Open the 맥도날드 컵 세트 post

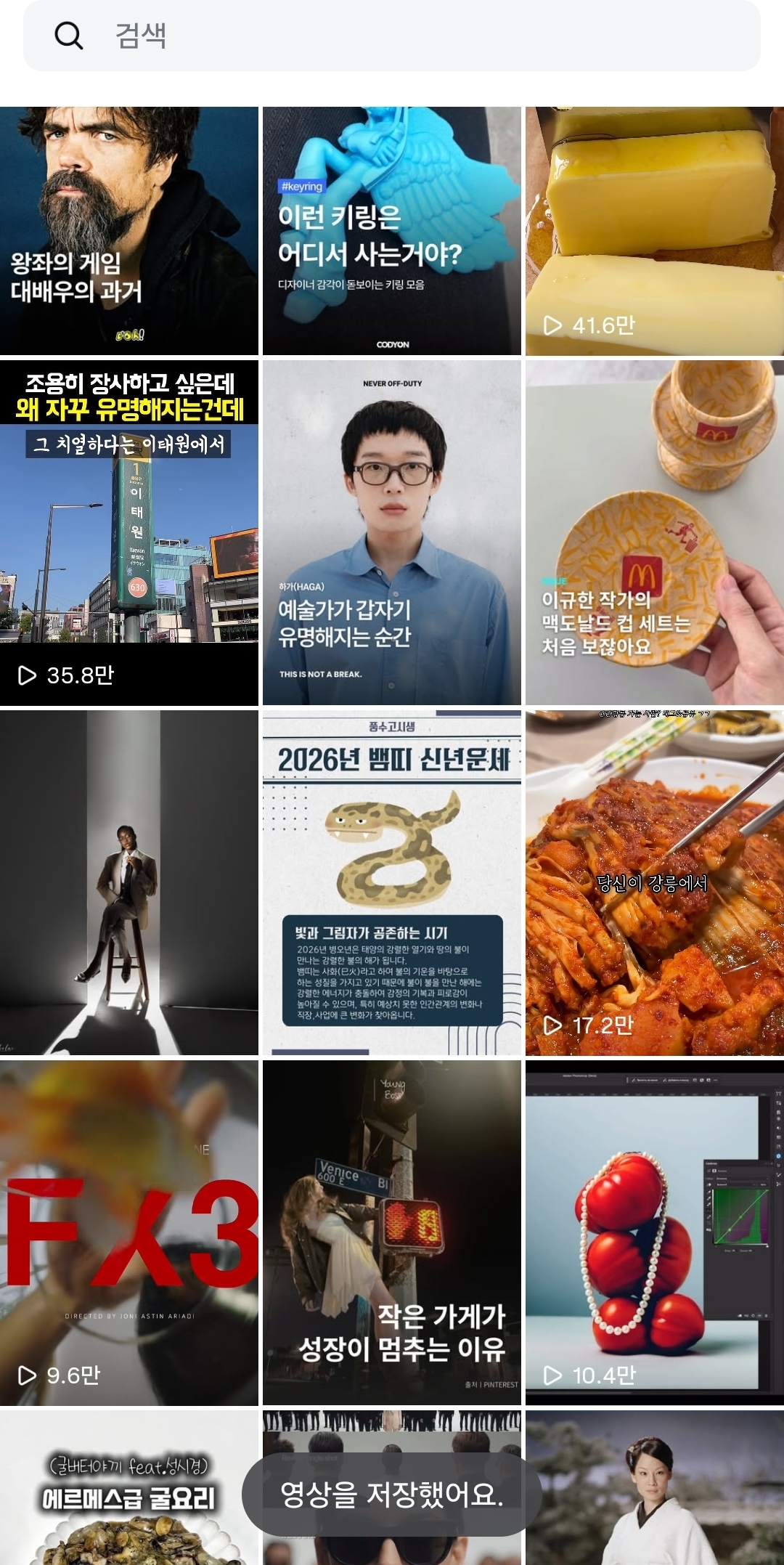[655, 532]
